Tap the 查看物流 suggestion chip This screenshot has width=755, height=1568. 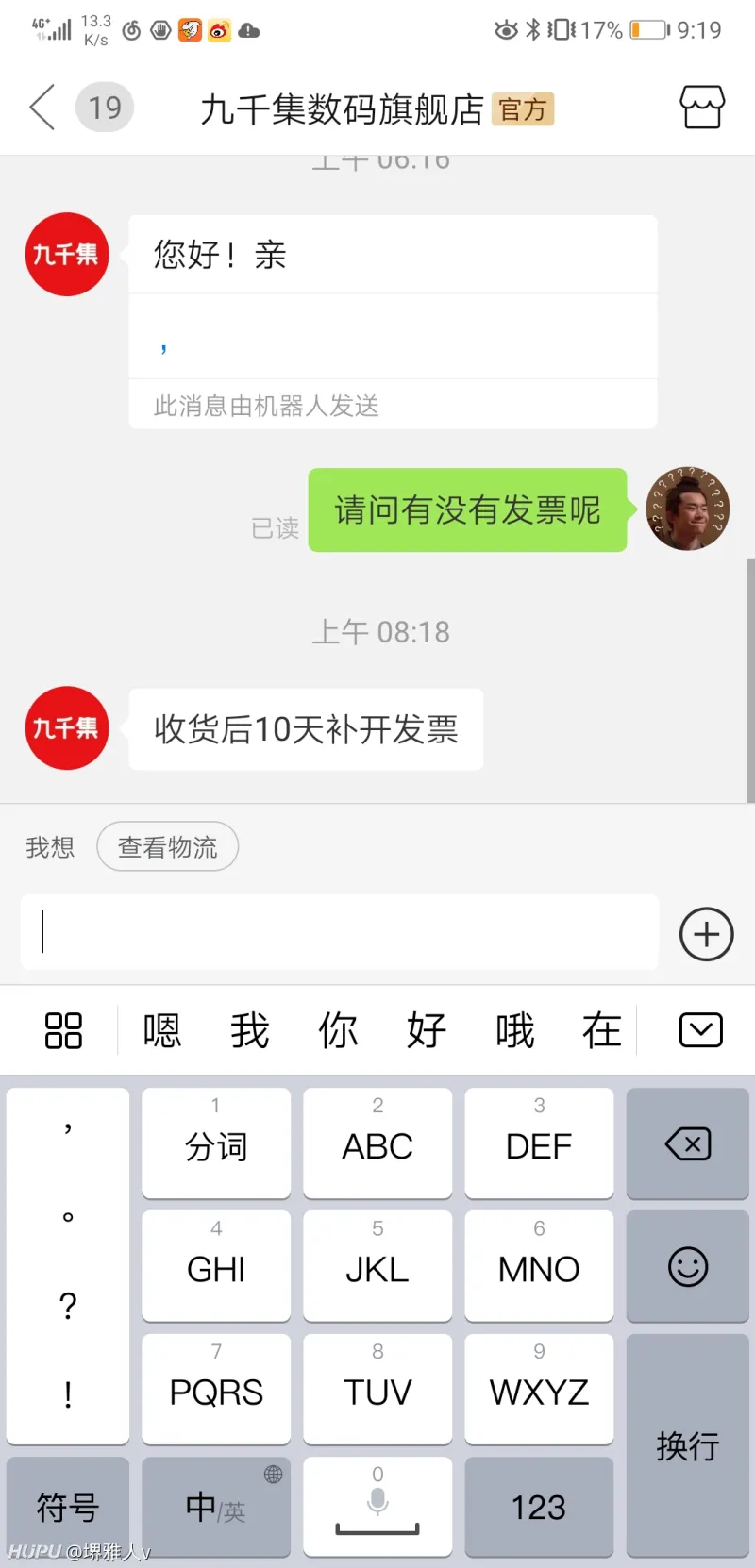click(x=167, y=847)
